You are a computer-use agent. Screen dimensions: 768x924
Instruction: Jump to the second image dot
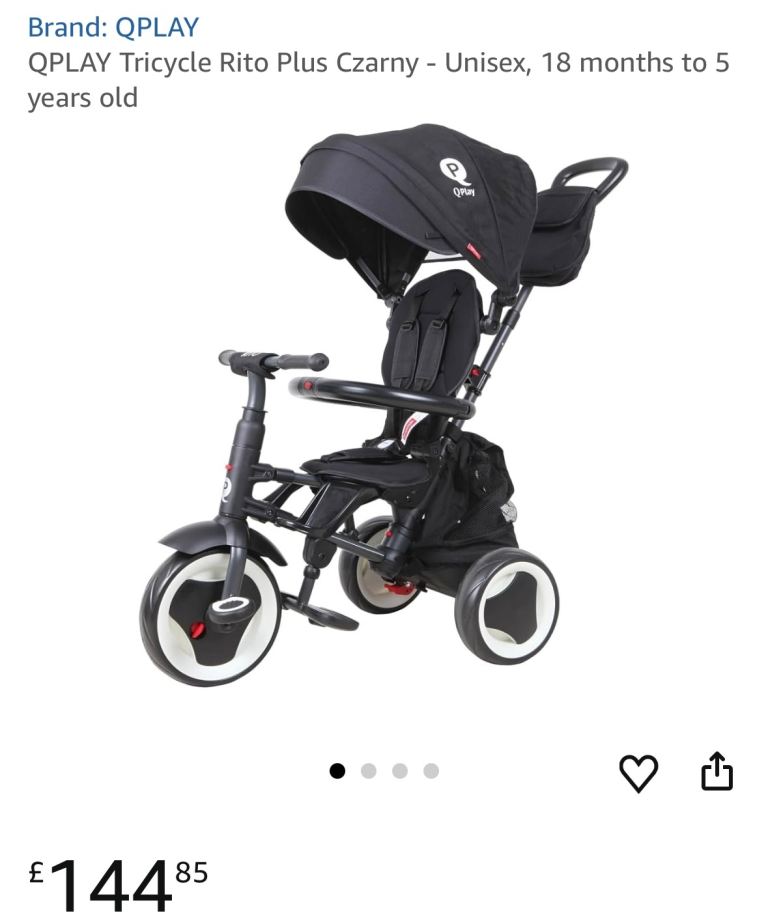[x=369, y=771]
